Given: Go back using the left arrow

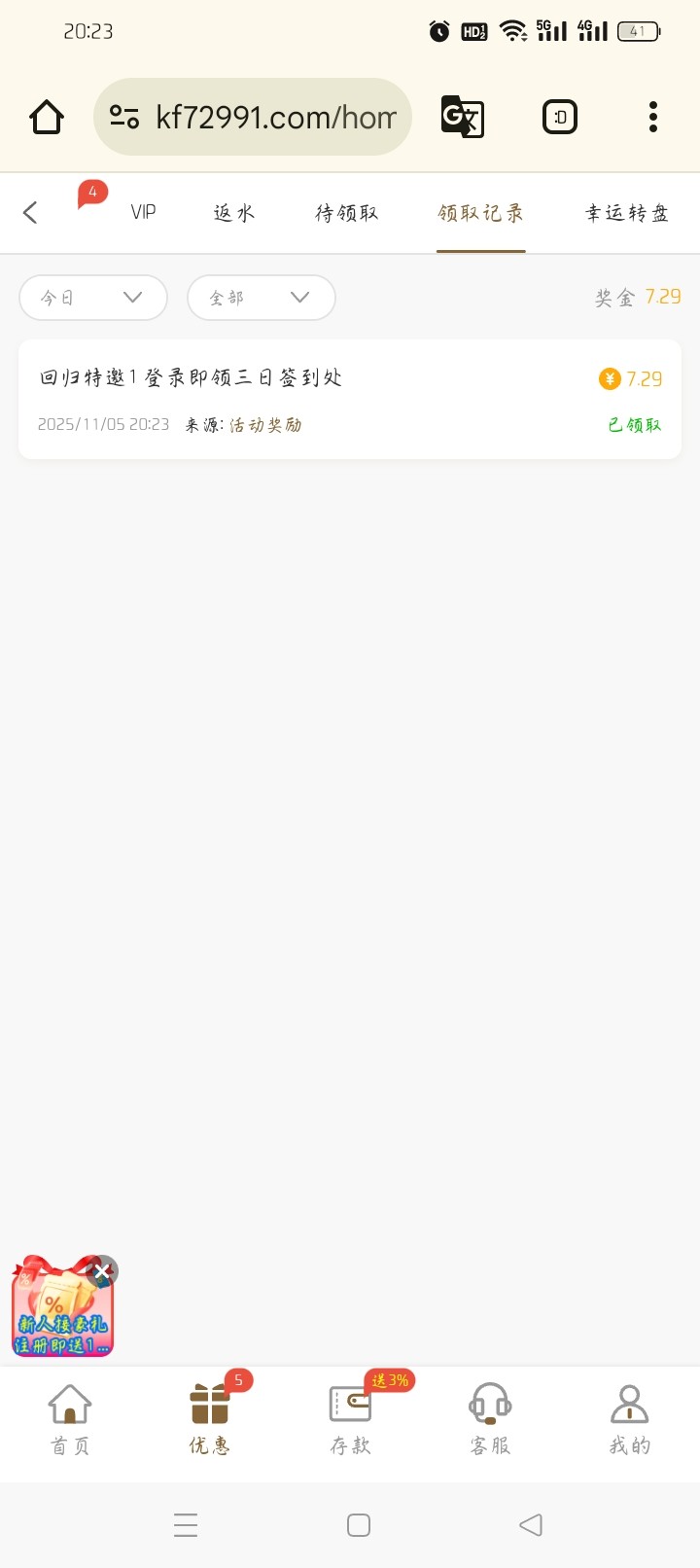Looking at the screenshot, I should 30,213.
